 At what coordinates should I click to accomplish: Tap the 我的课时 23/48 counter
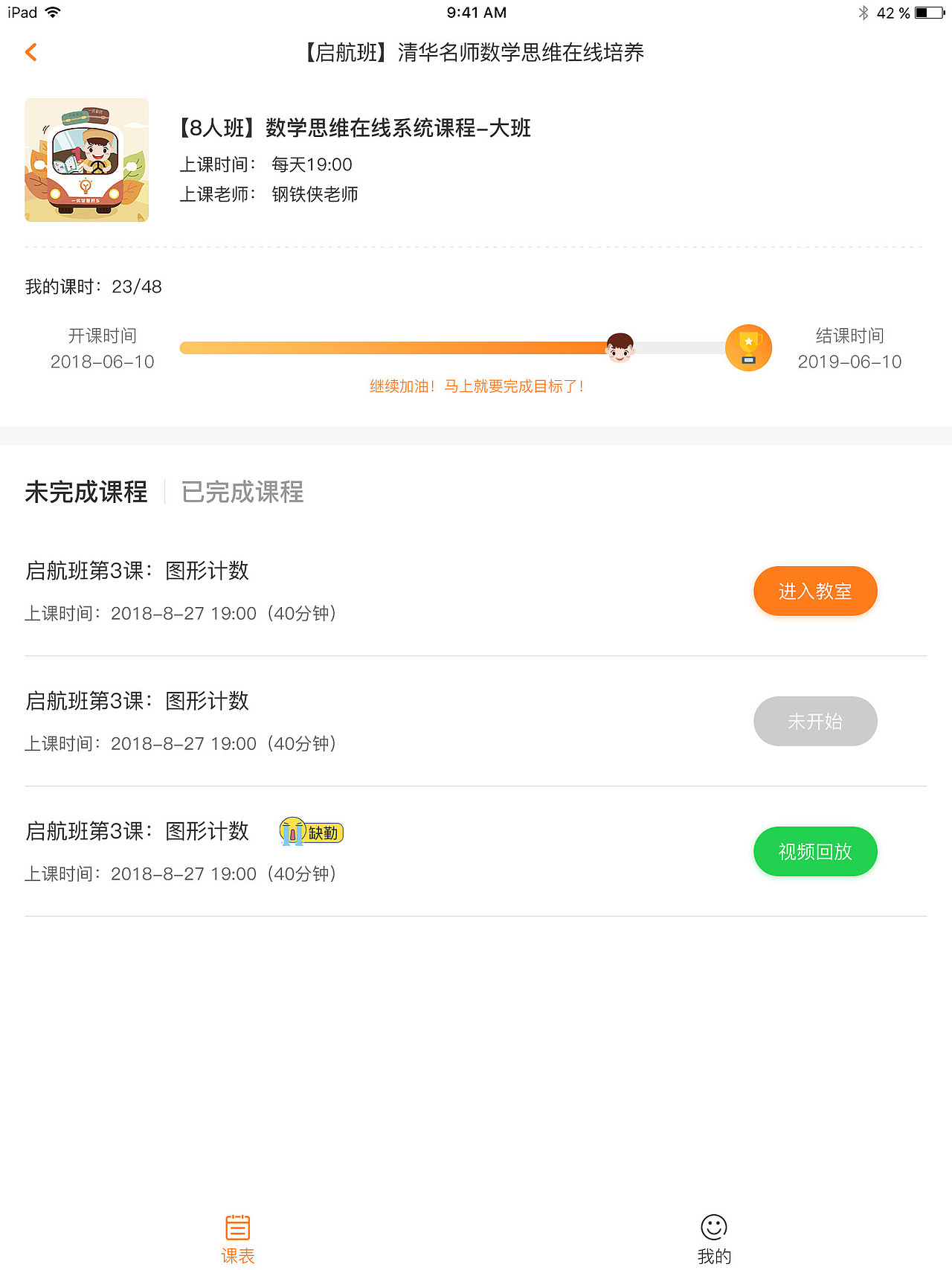click(92, 286)
